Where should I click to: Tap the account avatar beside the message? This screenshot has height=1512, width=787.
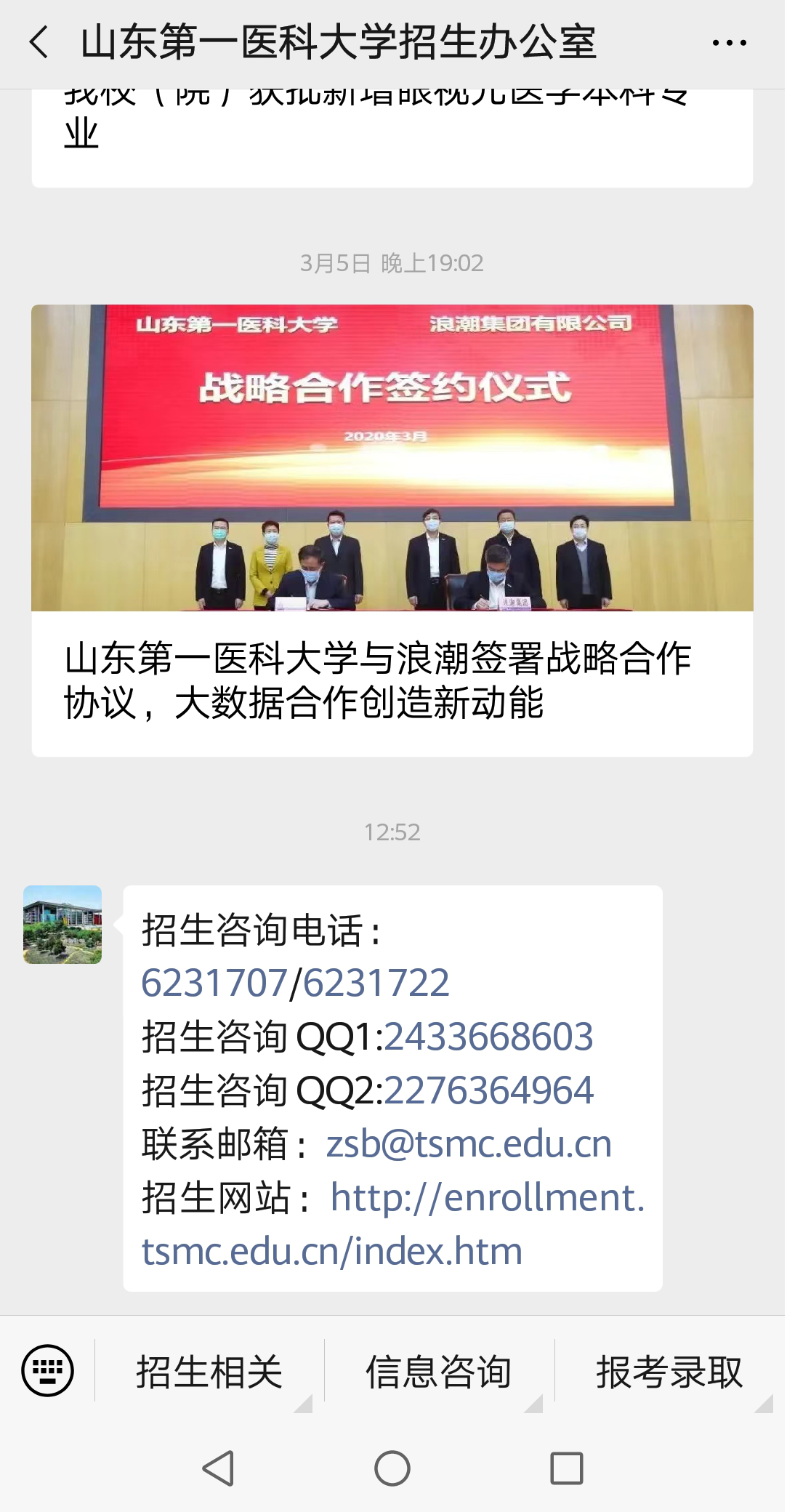(x=62, y=925)
